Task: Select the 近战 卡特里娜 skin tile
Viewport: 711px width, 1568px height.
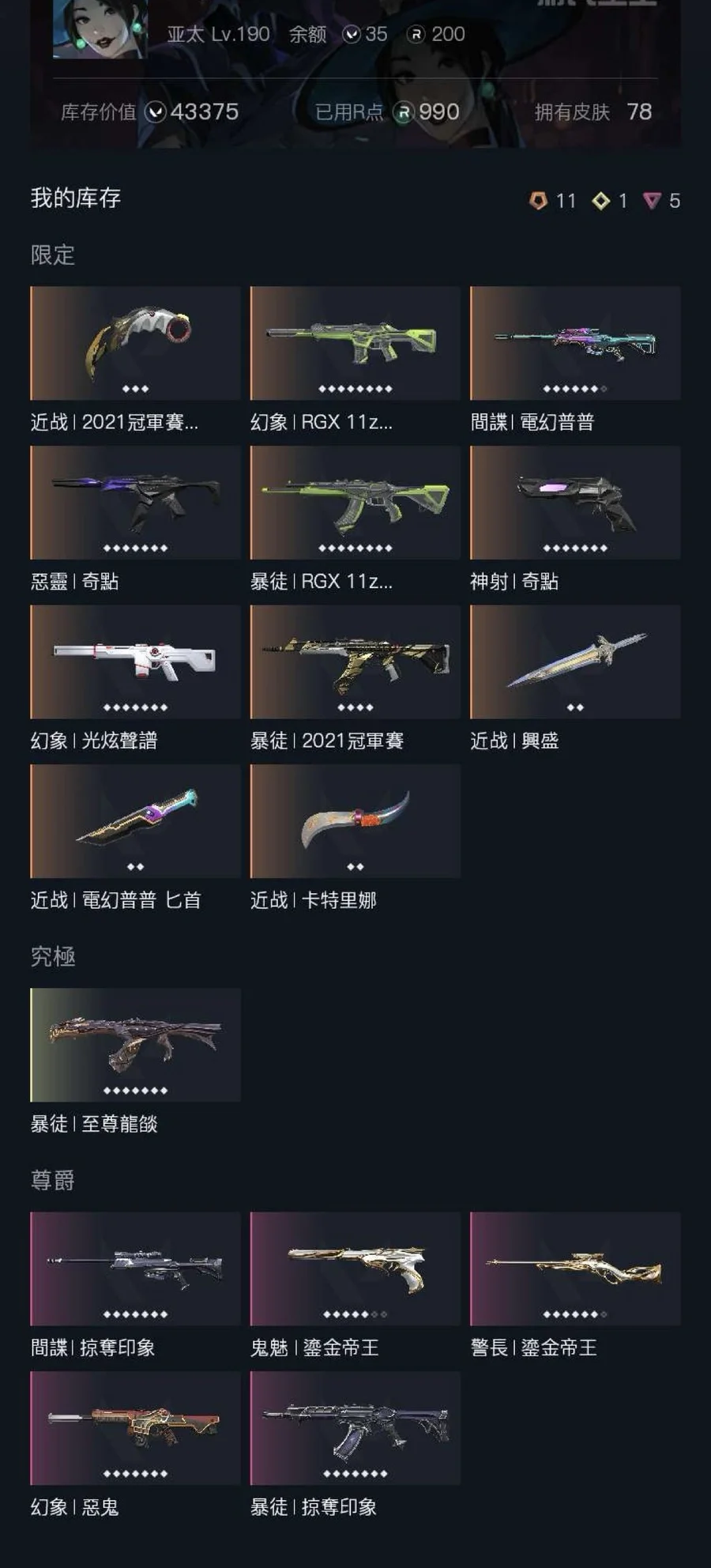Action: coord(355,821)
